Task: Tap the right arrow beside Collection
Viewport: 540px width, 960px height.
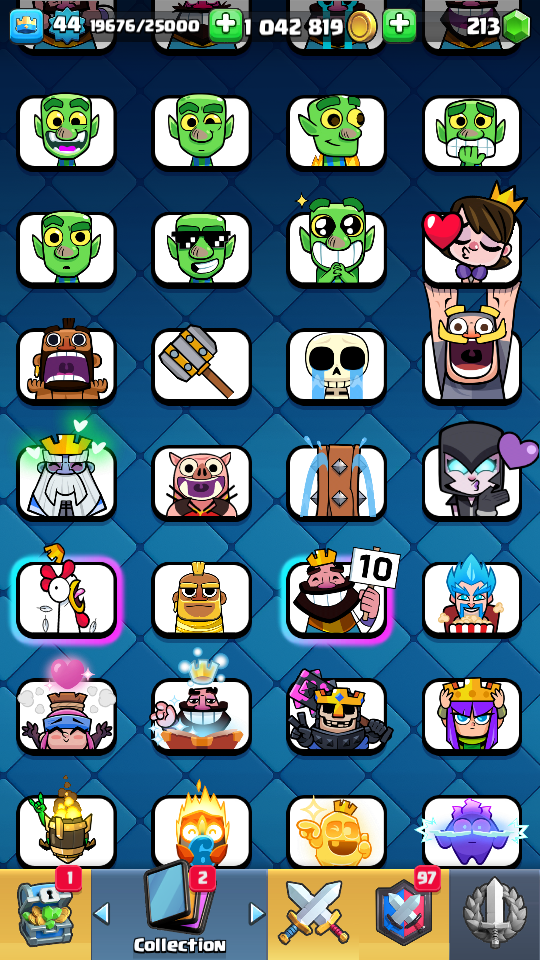Action: [x=258, y=914]
